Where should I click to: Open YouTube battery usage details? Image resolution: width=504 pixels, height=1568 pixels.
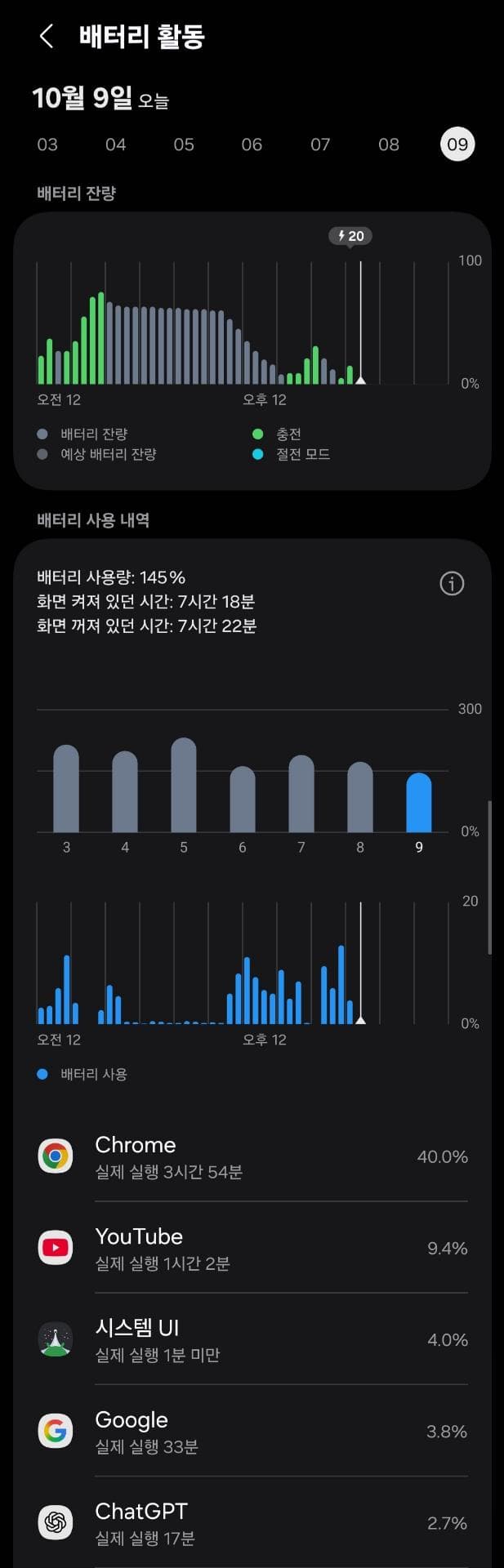point(252,1248)
